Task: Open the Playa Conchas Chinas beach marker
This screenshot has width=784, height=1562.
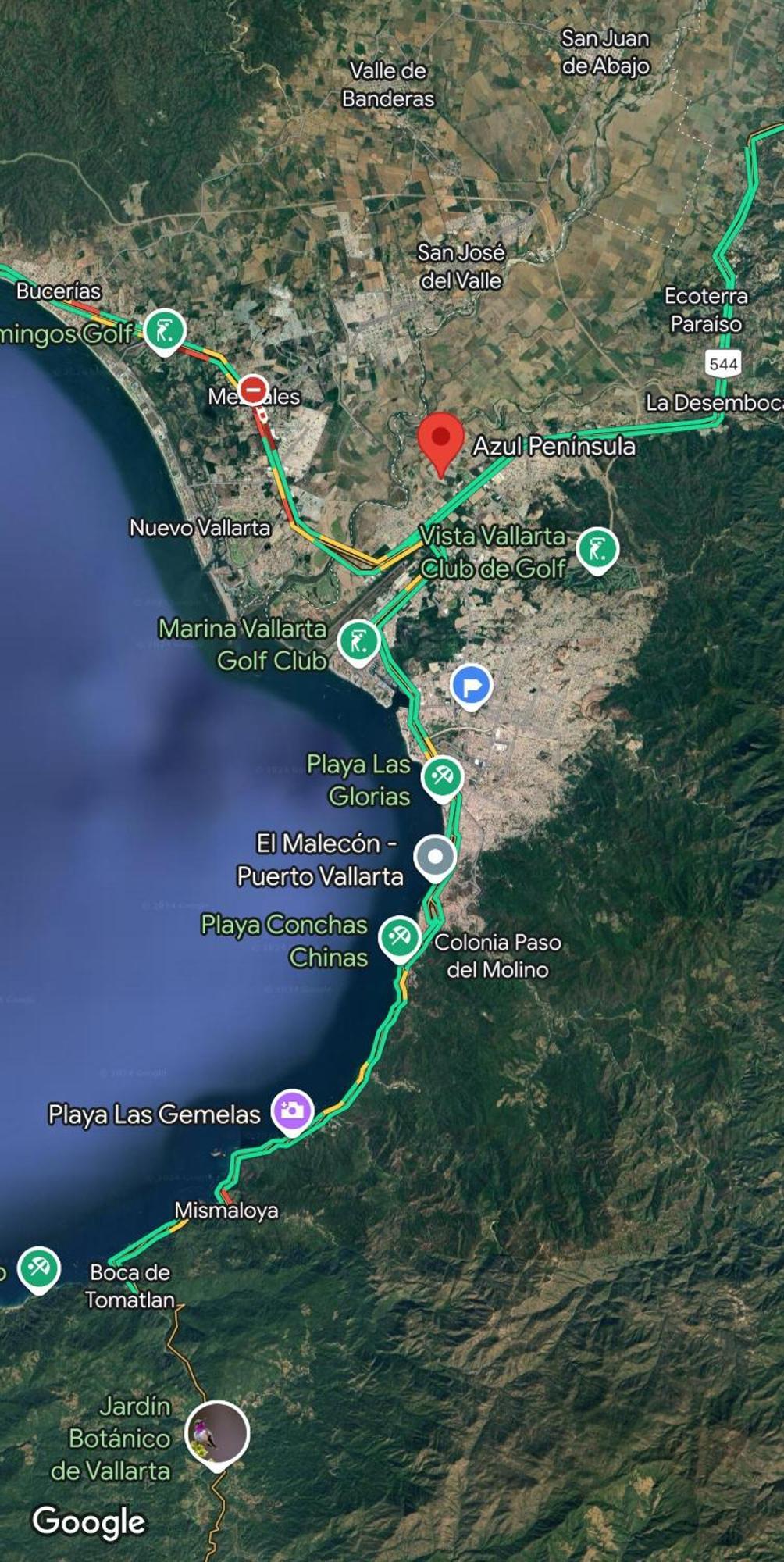Action: 400,937
